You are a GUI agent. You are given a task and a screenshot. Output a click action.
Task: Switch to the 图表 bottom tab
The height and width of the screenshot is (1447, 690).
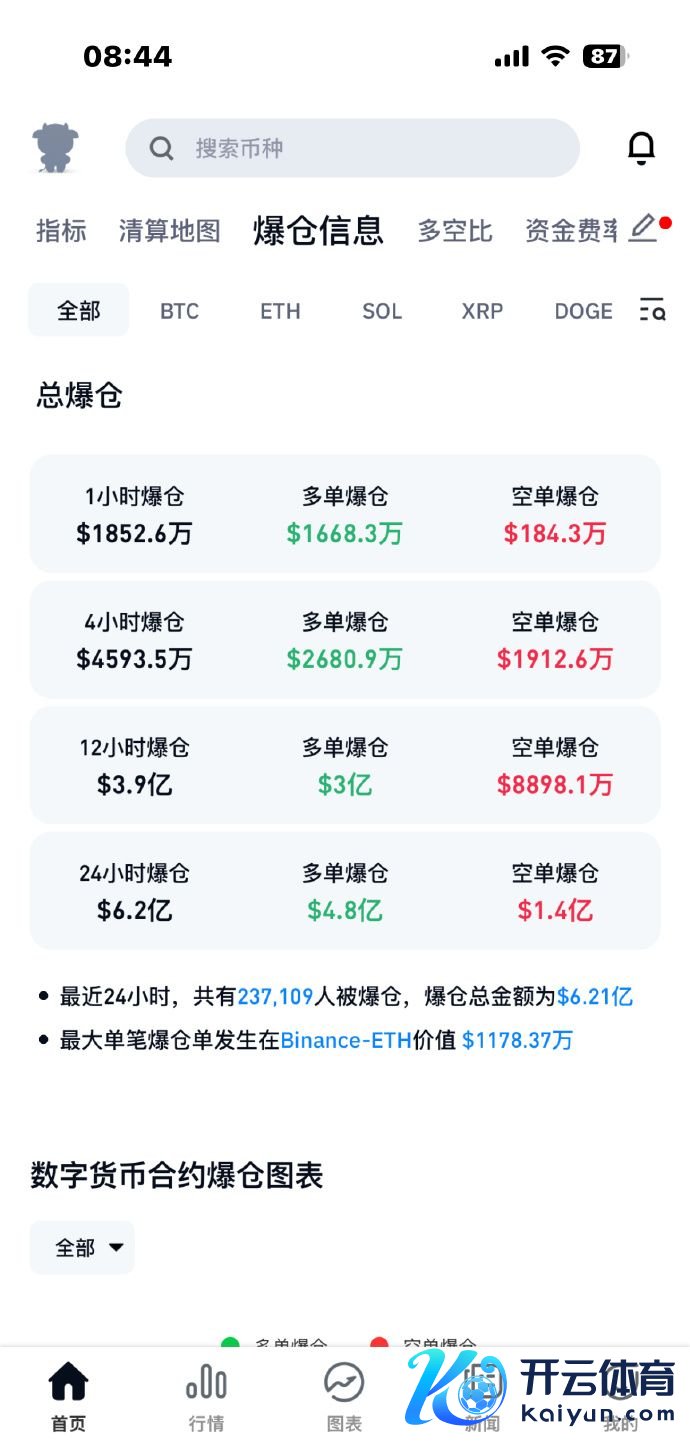pos(344,1397)
